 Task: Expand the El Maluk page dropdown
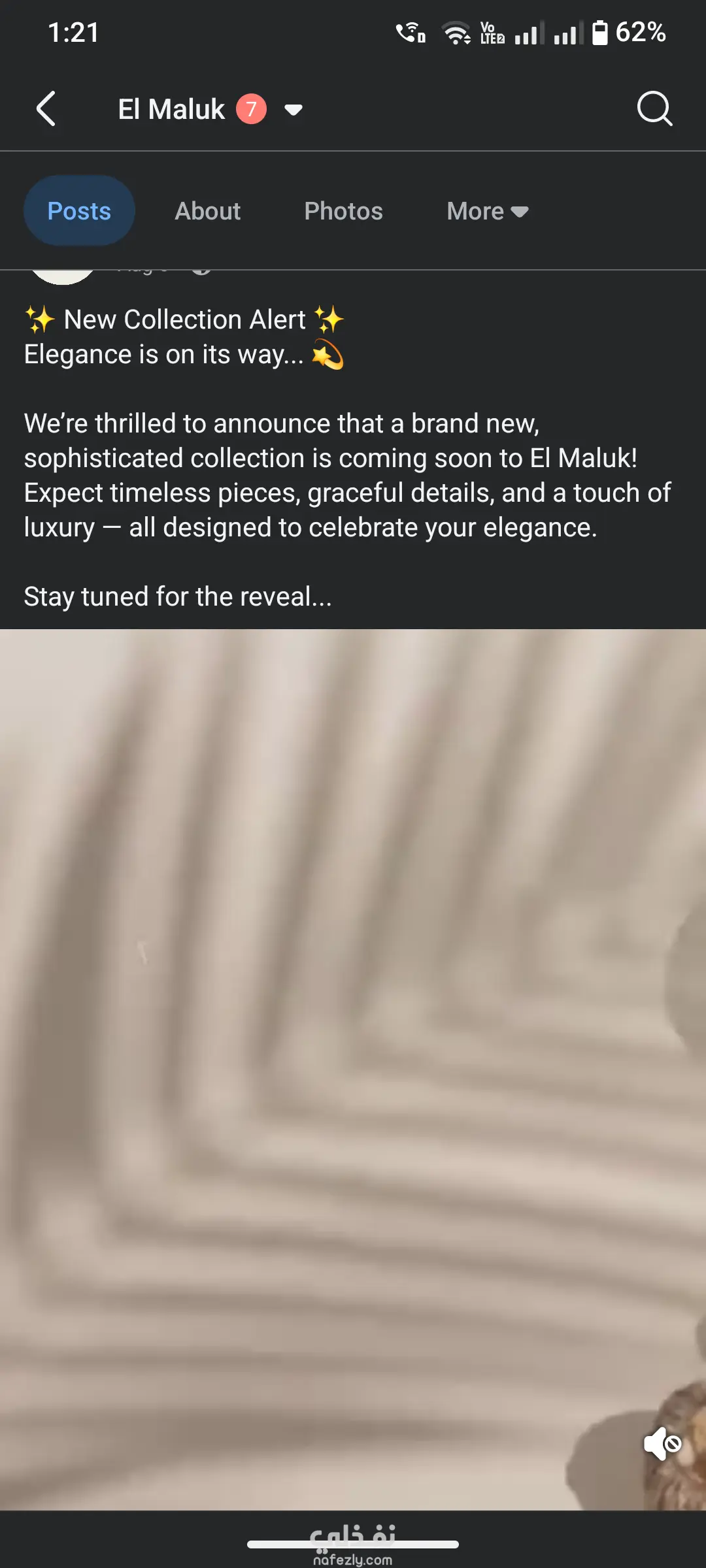(x=294, y=110)
